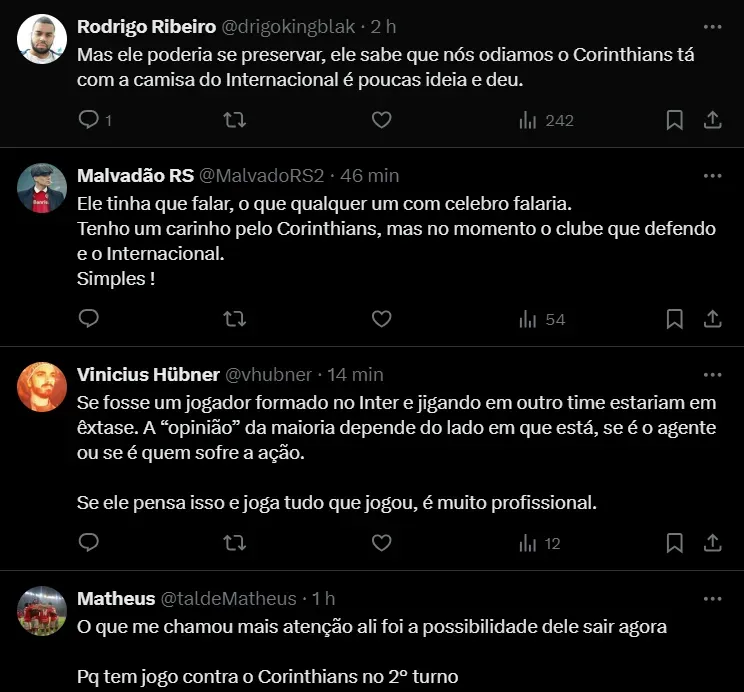This screenshot has height=692, width=744.
Task: Open Rodrigo Ribeiro's profile picture
Action: [x=43, y=40]
